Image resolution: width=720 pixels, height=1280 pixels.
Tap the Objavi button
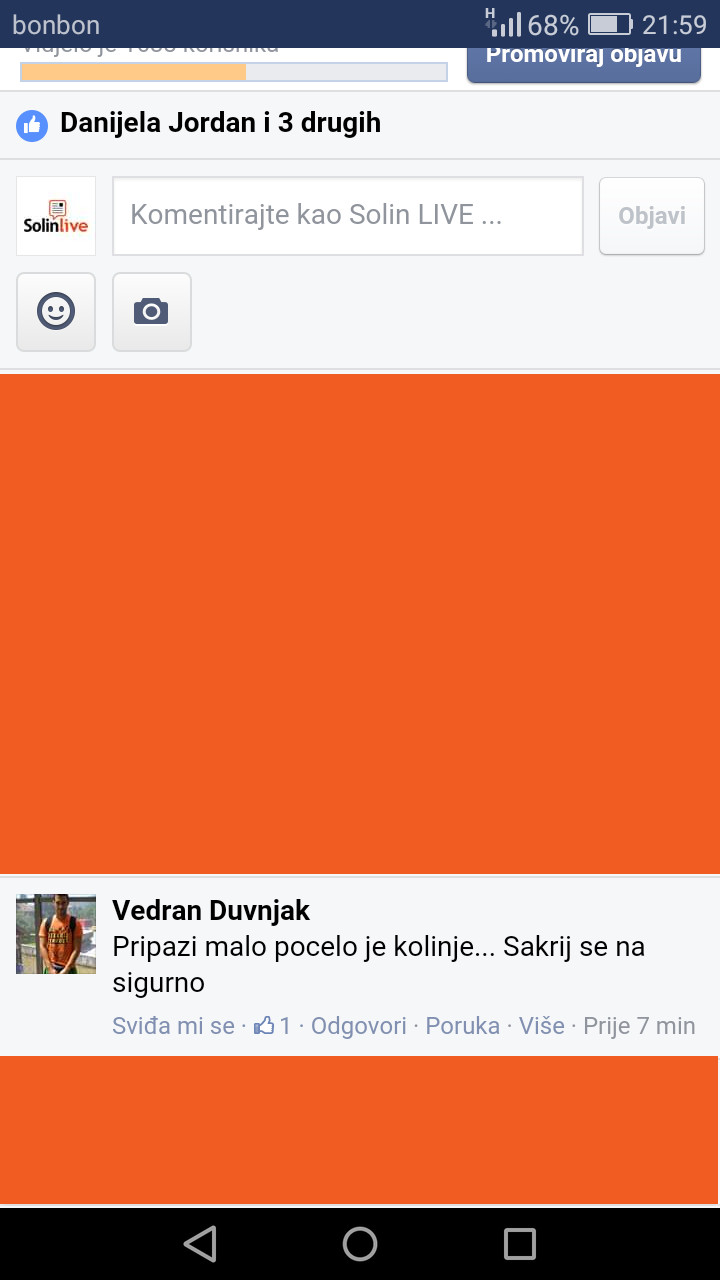tap(651, 216)
